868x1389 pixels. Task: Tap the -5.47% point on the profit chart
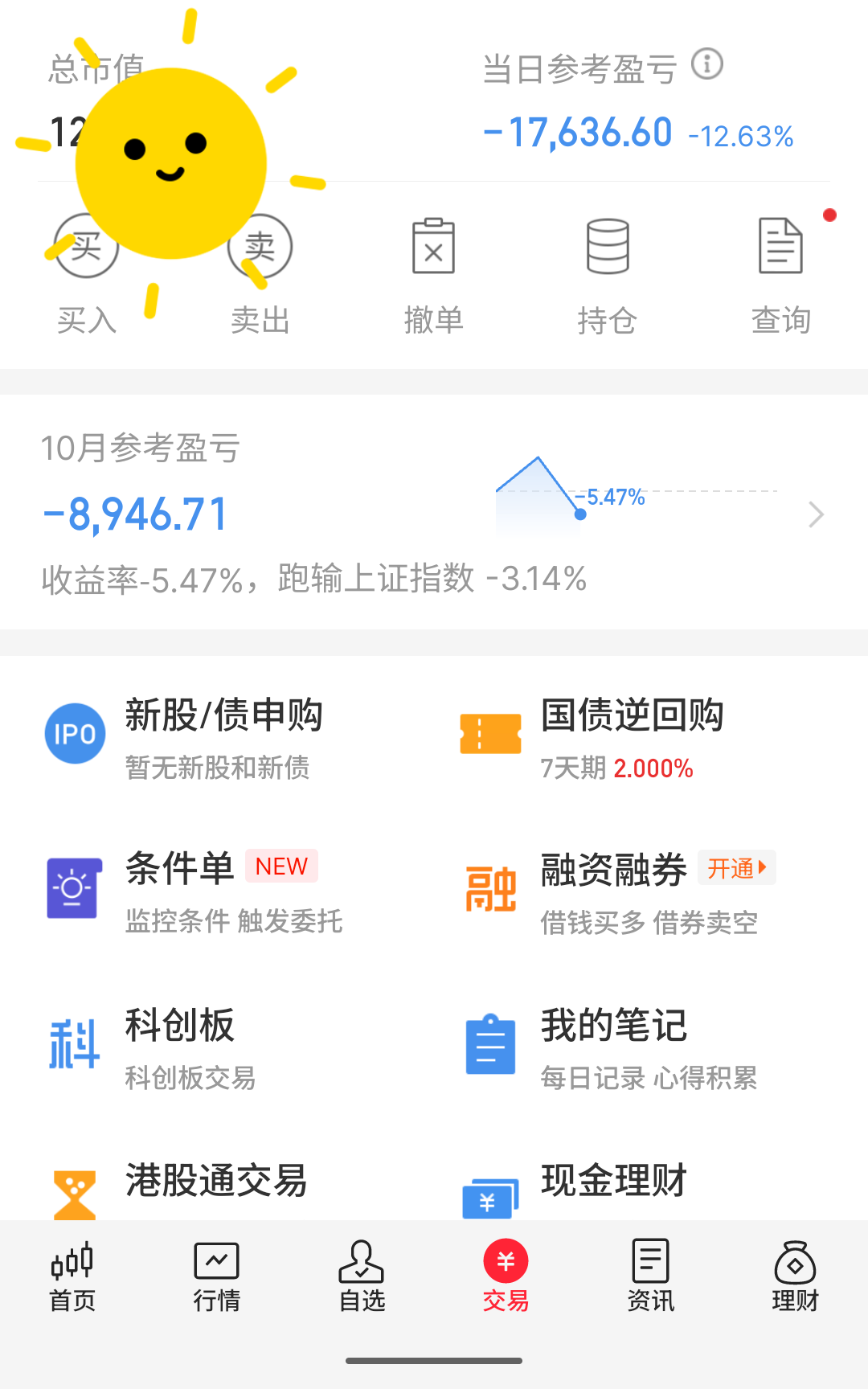coord(580,514)
